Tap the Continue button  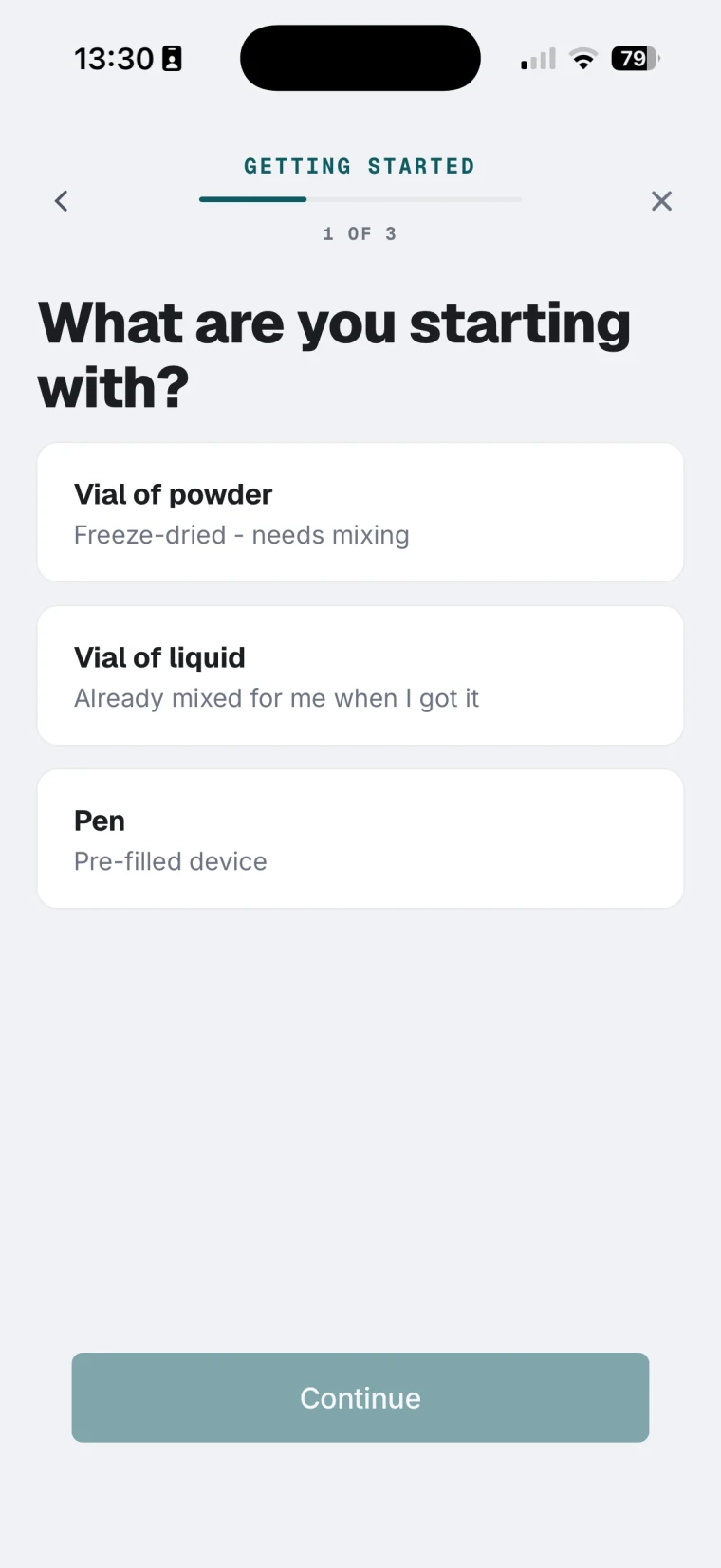tap(360, 1397)
